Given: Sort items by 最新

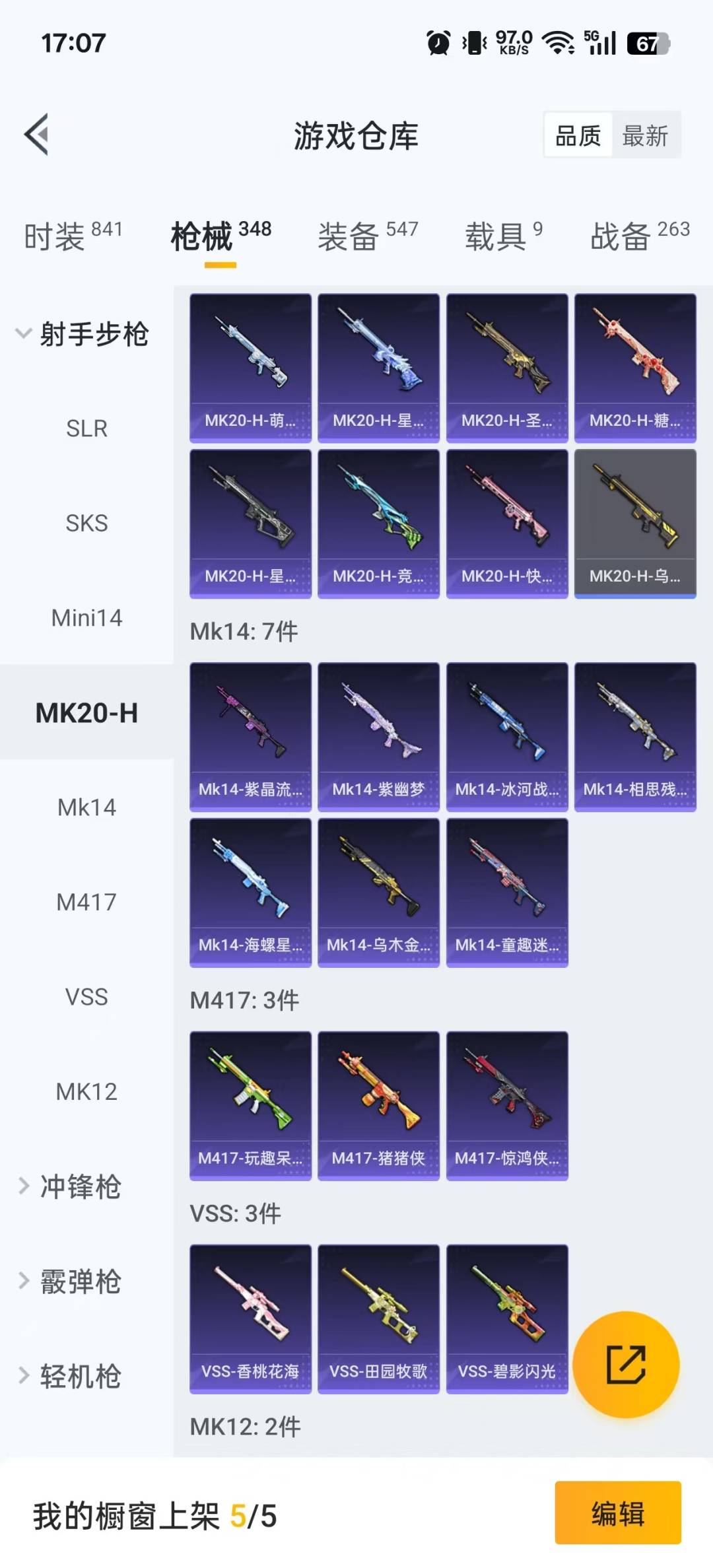Looking at the screenshot, I should pos(645,136).
